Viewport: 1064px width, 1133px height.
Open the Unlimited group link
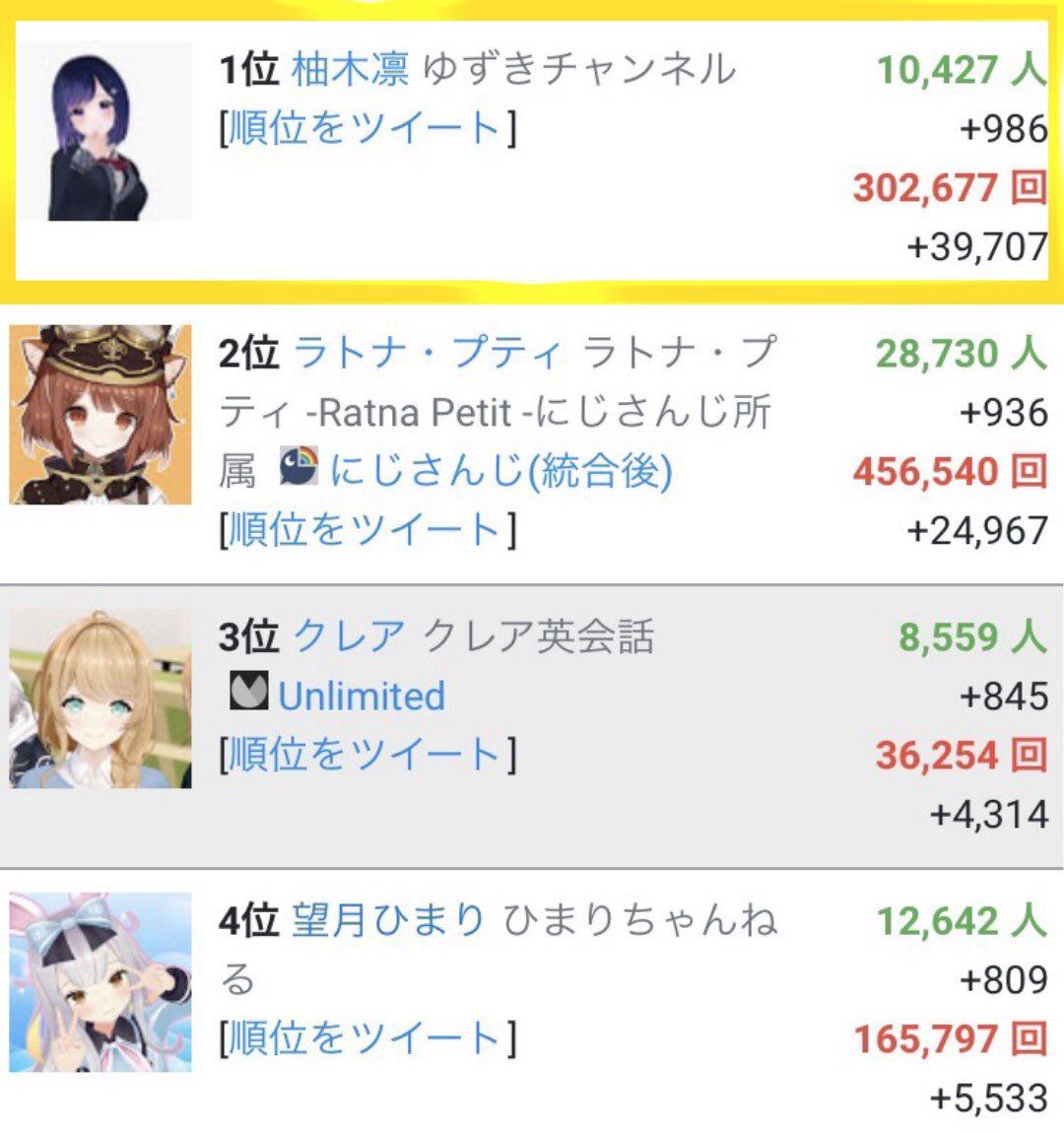pos(361,696)
